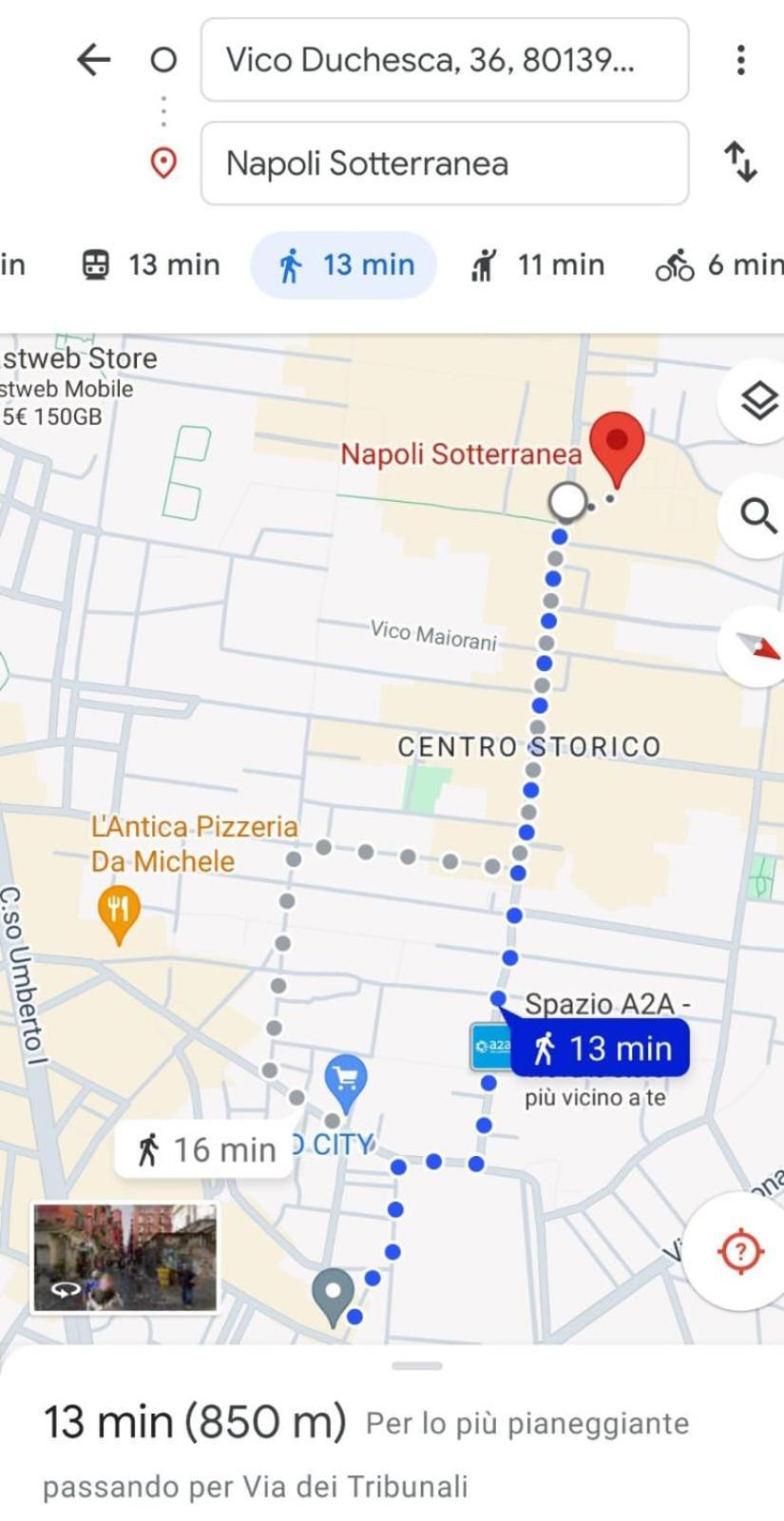Go back with the arrow icon
784x1521 pixels.
pos(93,60)
